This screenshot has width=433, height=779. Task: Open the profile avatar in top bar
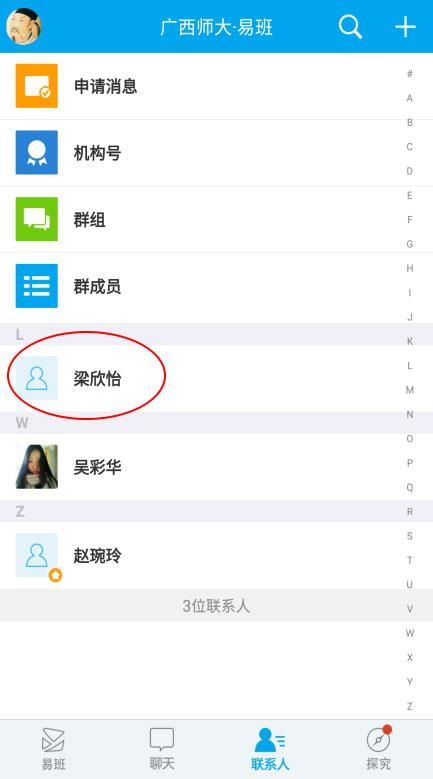pyautogui.click(x=24, y=26)
